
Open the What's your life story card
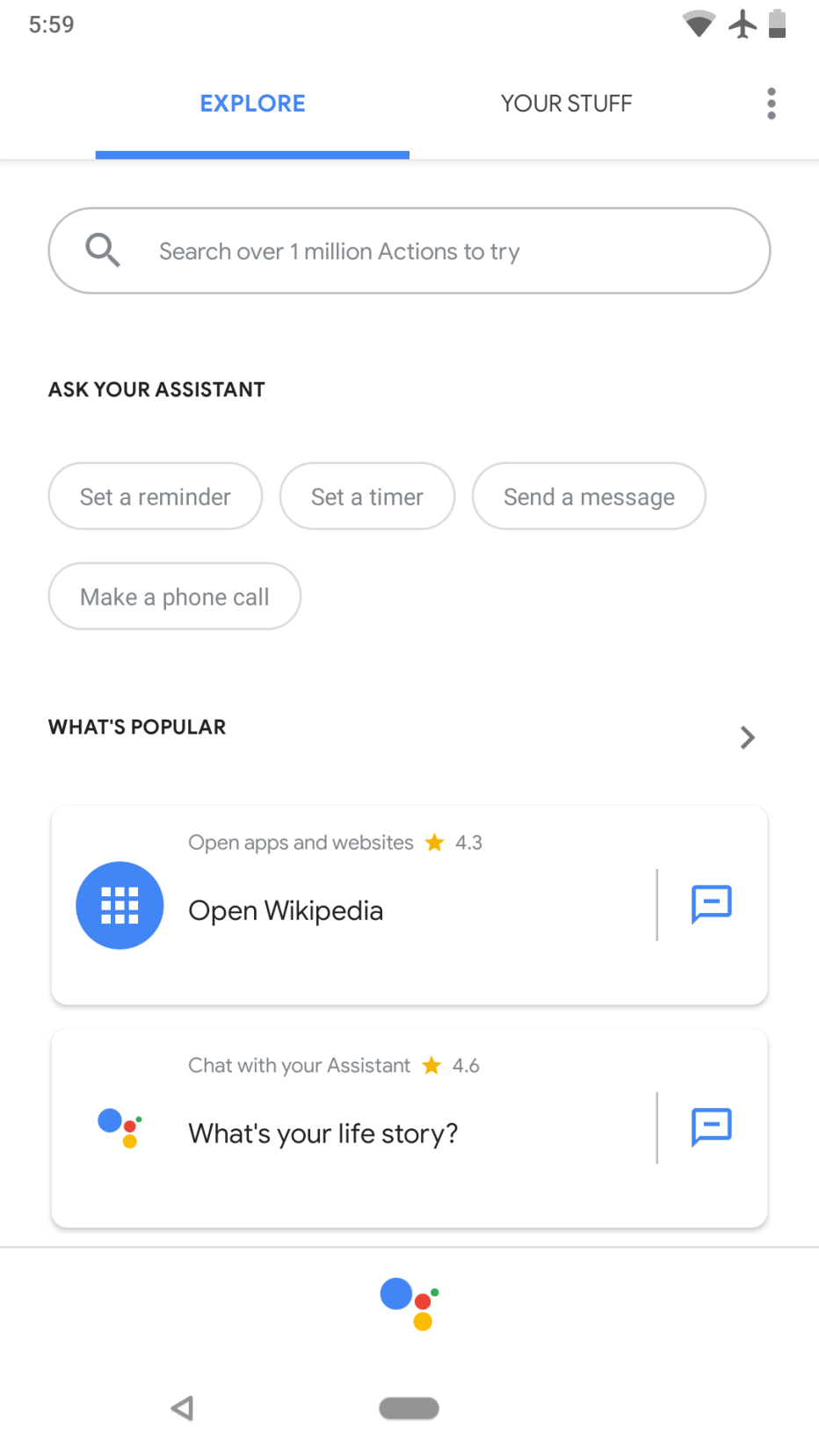(352, 1128)
